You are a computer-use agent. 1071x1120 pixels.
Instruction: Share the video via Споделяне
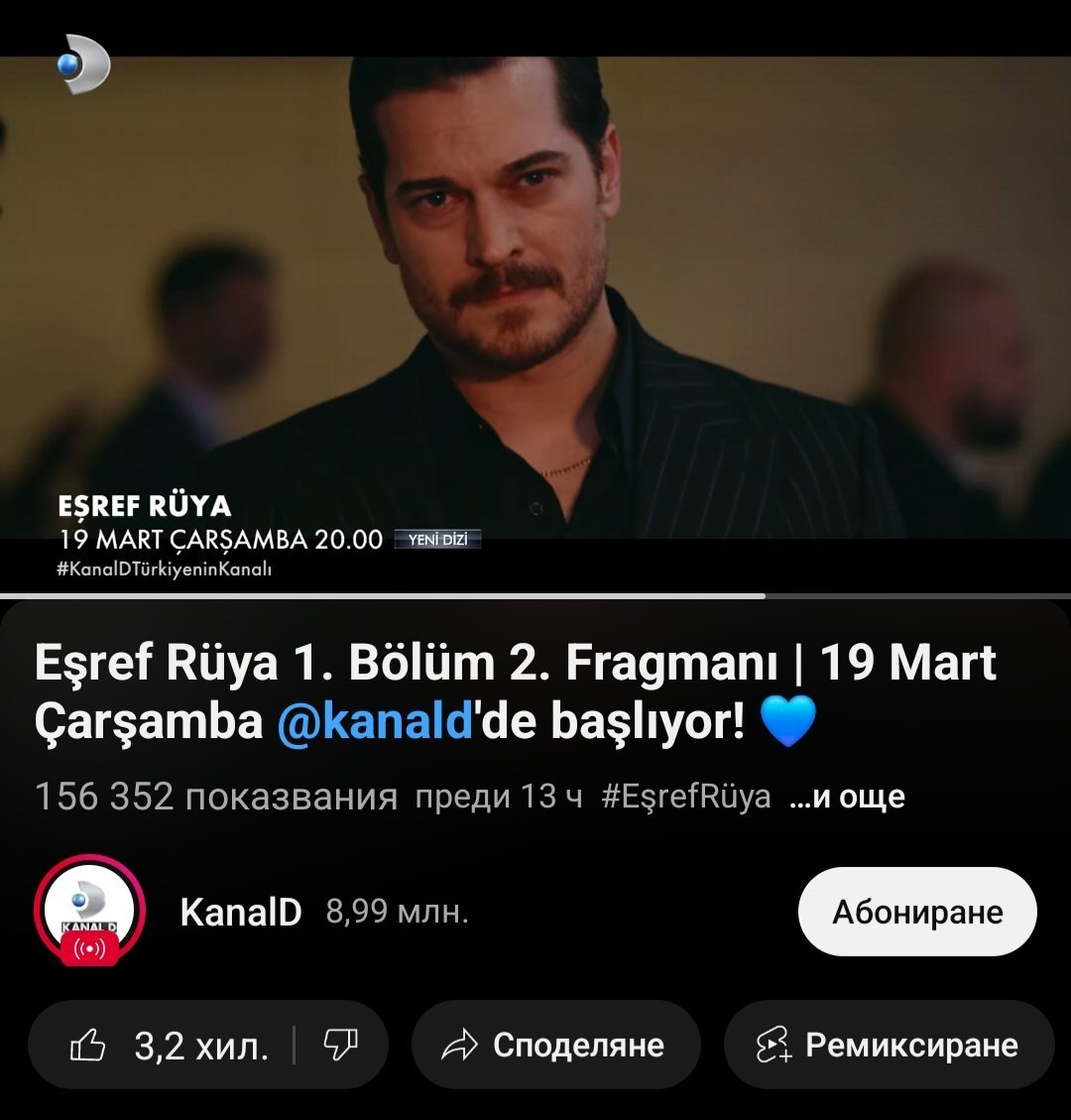(x=556, y=1045)
